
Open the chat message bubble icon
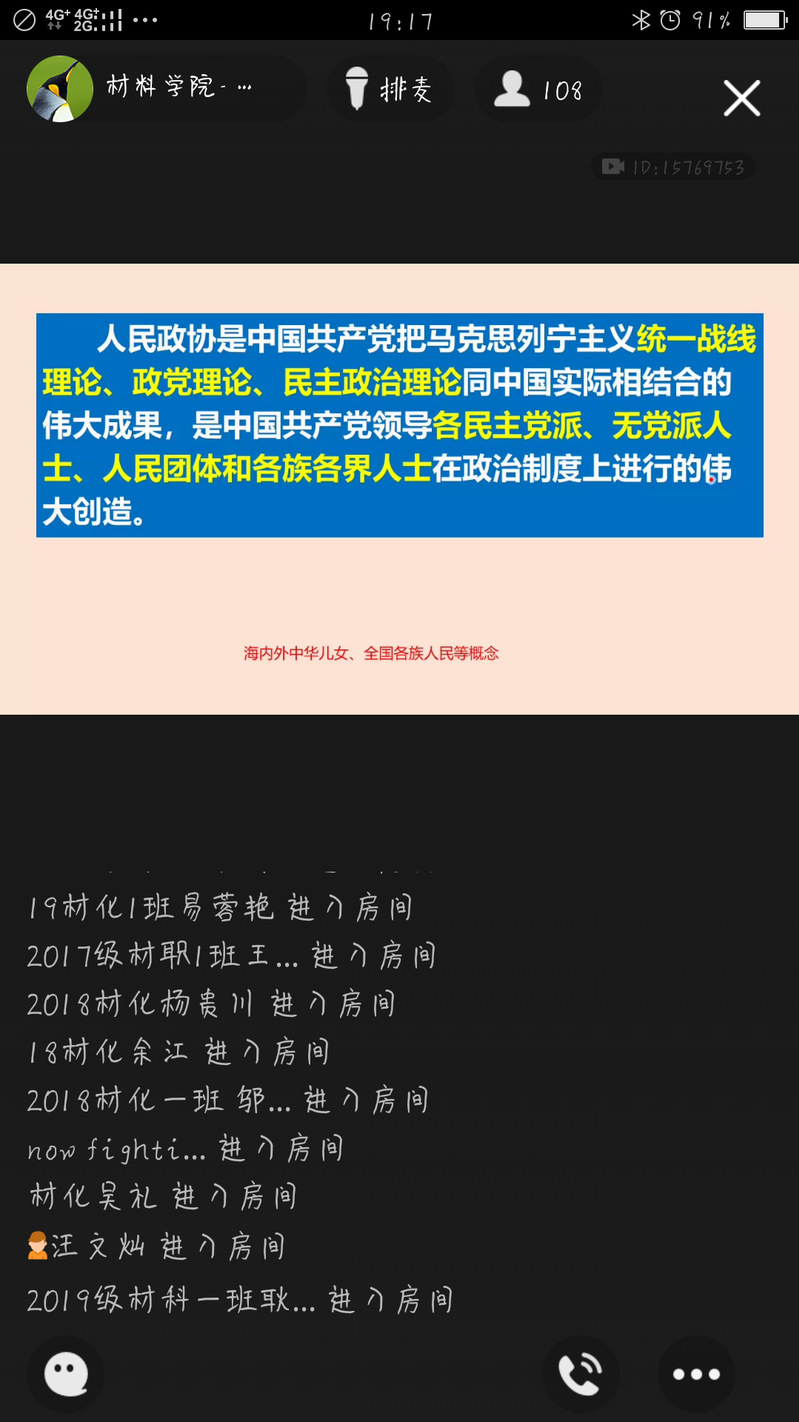[66, 1375]
